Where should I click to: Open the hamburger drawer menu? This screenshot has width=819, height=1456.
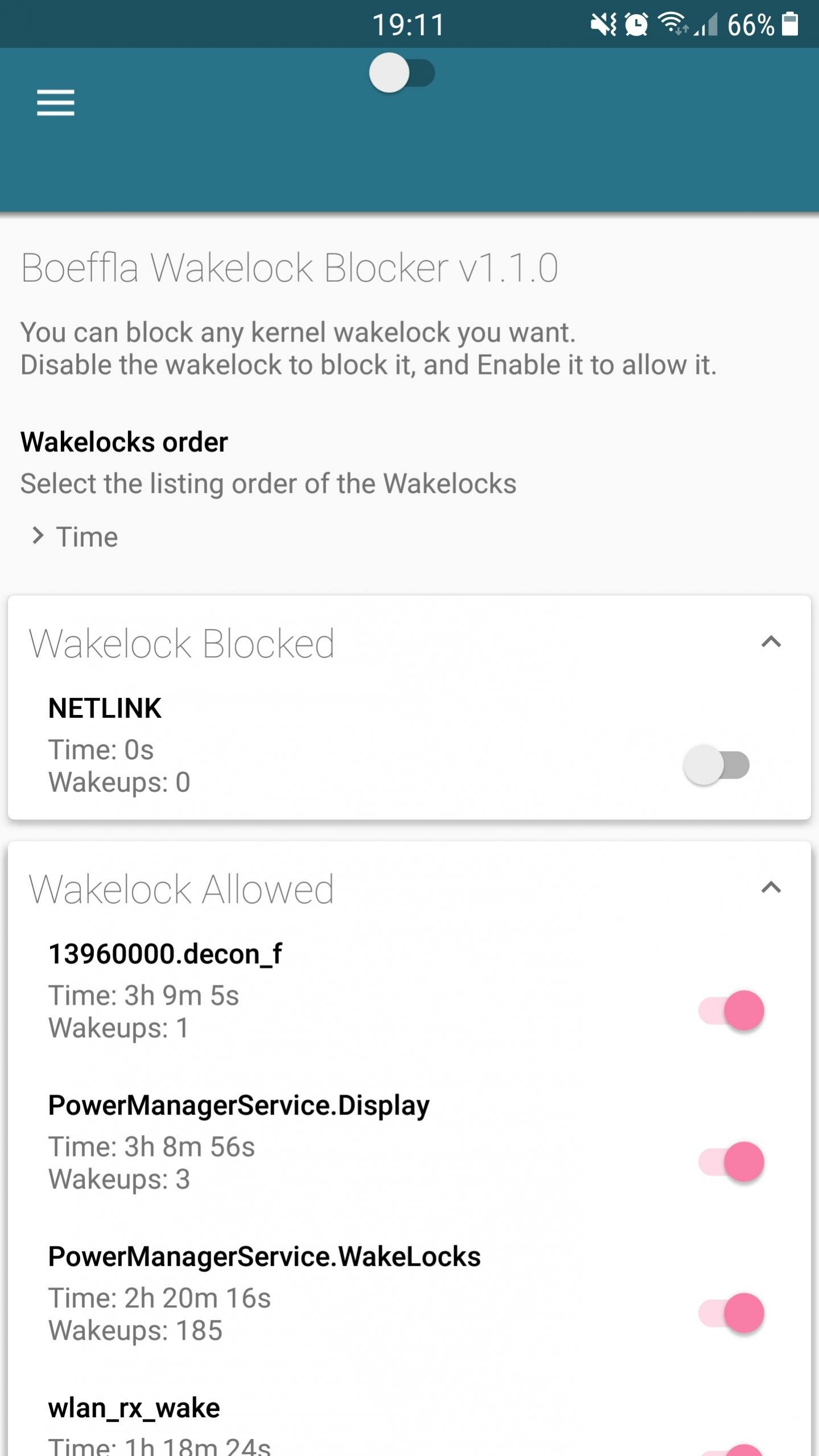(56, 102)
